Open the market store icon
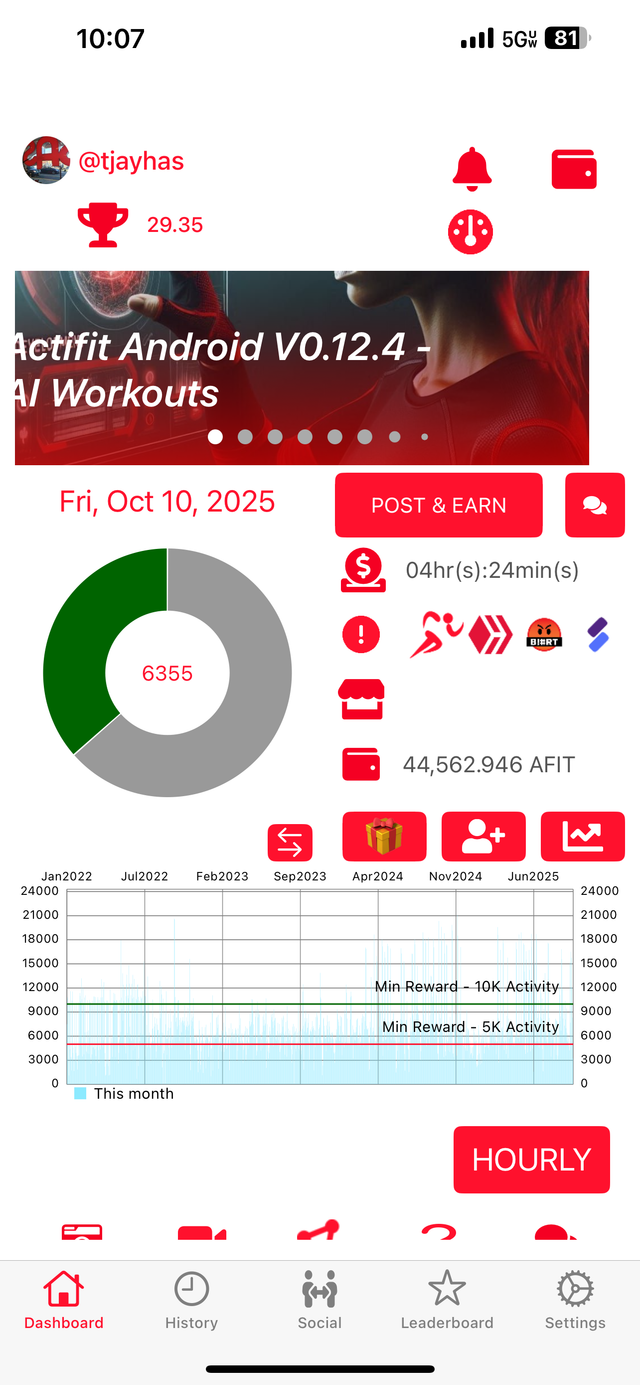640x1385 pixels. point(361,699)
